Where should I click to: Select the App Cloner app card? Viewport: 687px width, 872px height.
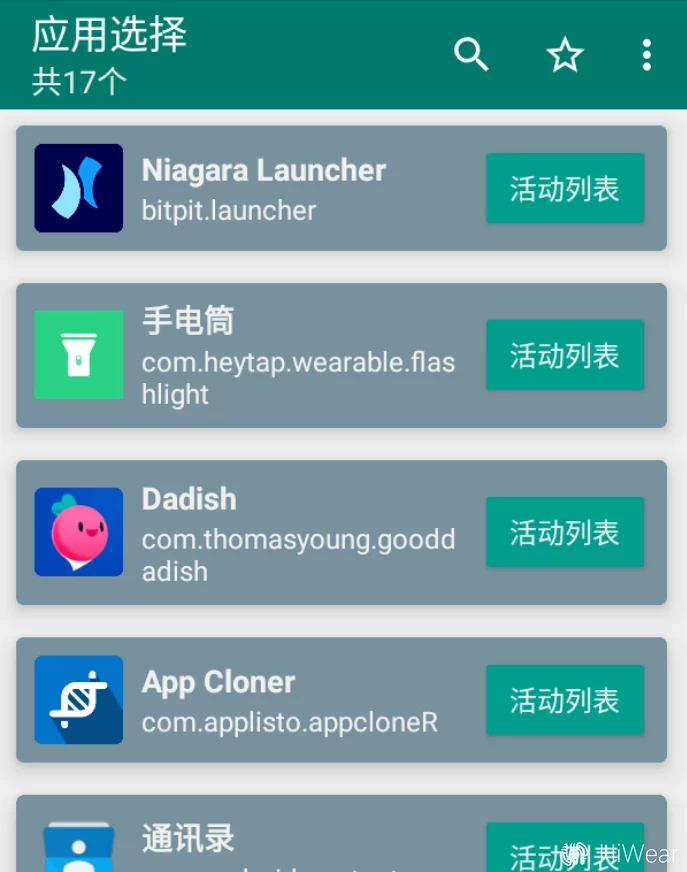[342, 700]
